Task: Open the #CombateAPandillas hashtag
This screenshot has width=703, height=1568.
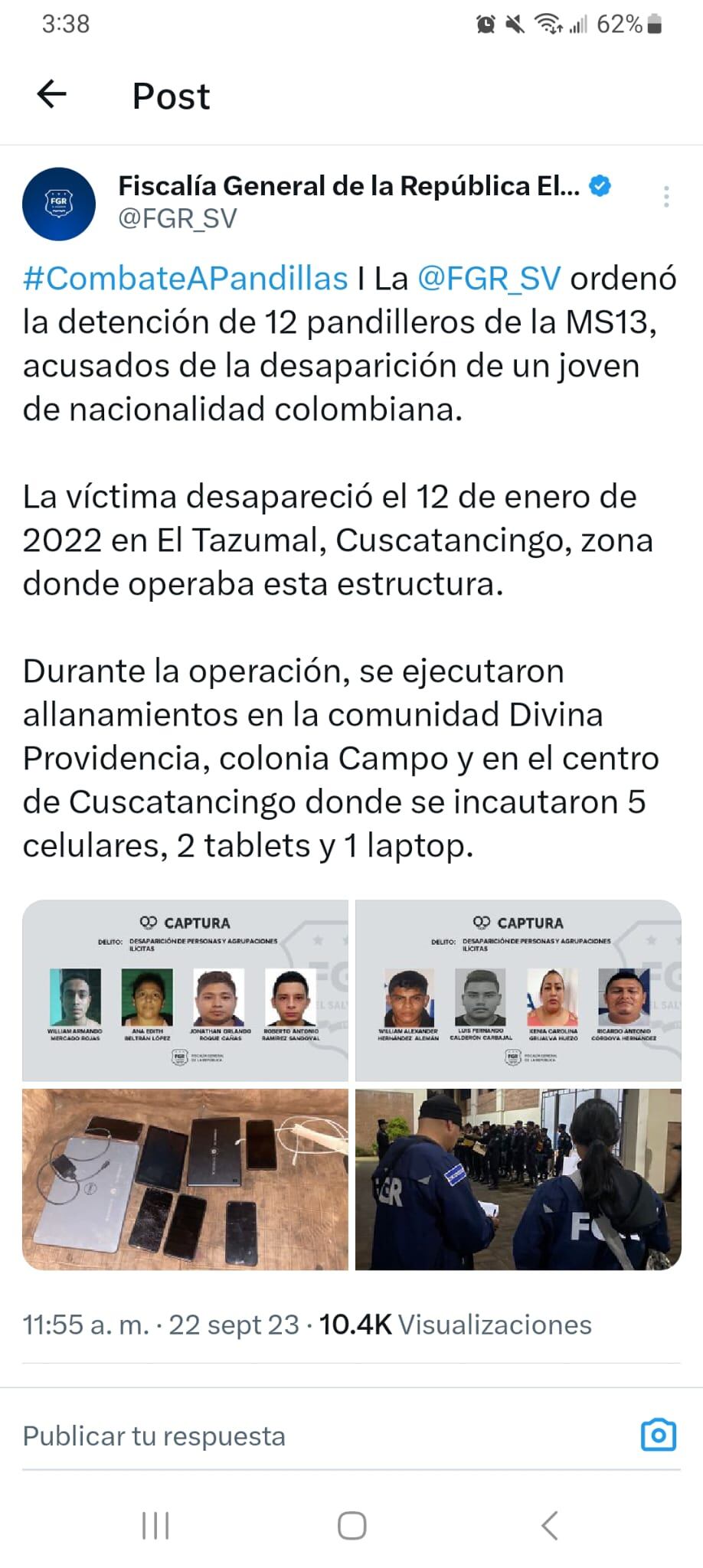Action: (185, 279)
